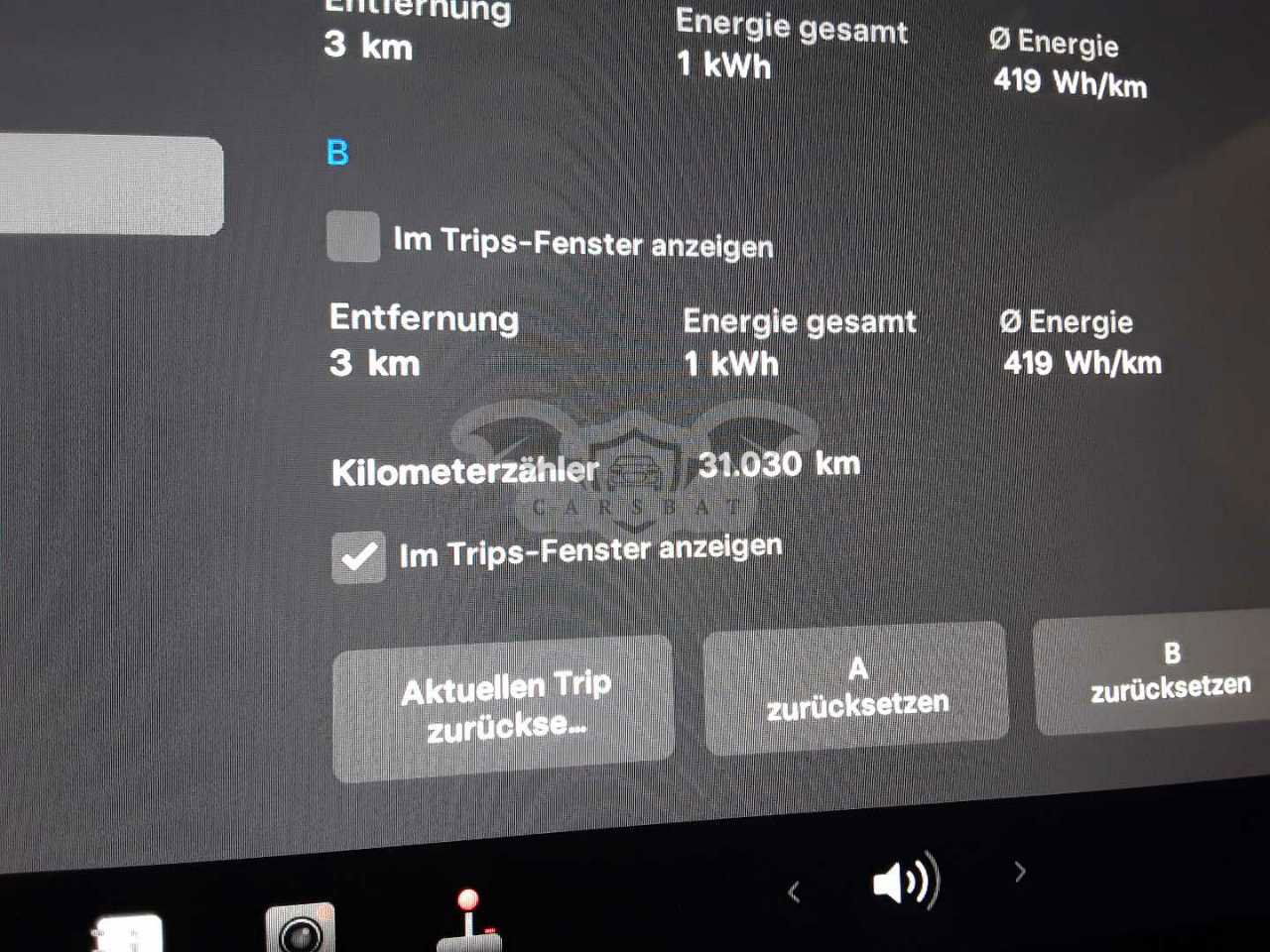Image resolution: width=1270 pixels, height=952 pixels.
Task: Reset trip A with 'A zurücksetzen'
Action: click(856, 688)
